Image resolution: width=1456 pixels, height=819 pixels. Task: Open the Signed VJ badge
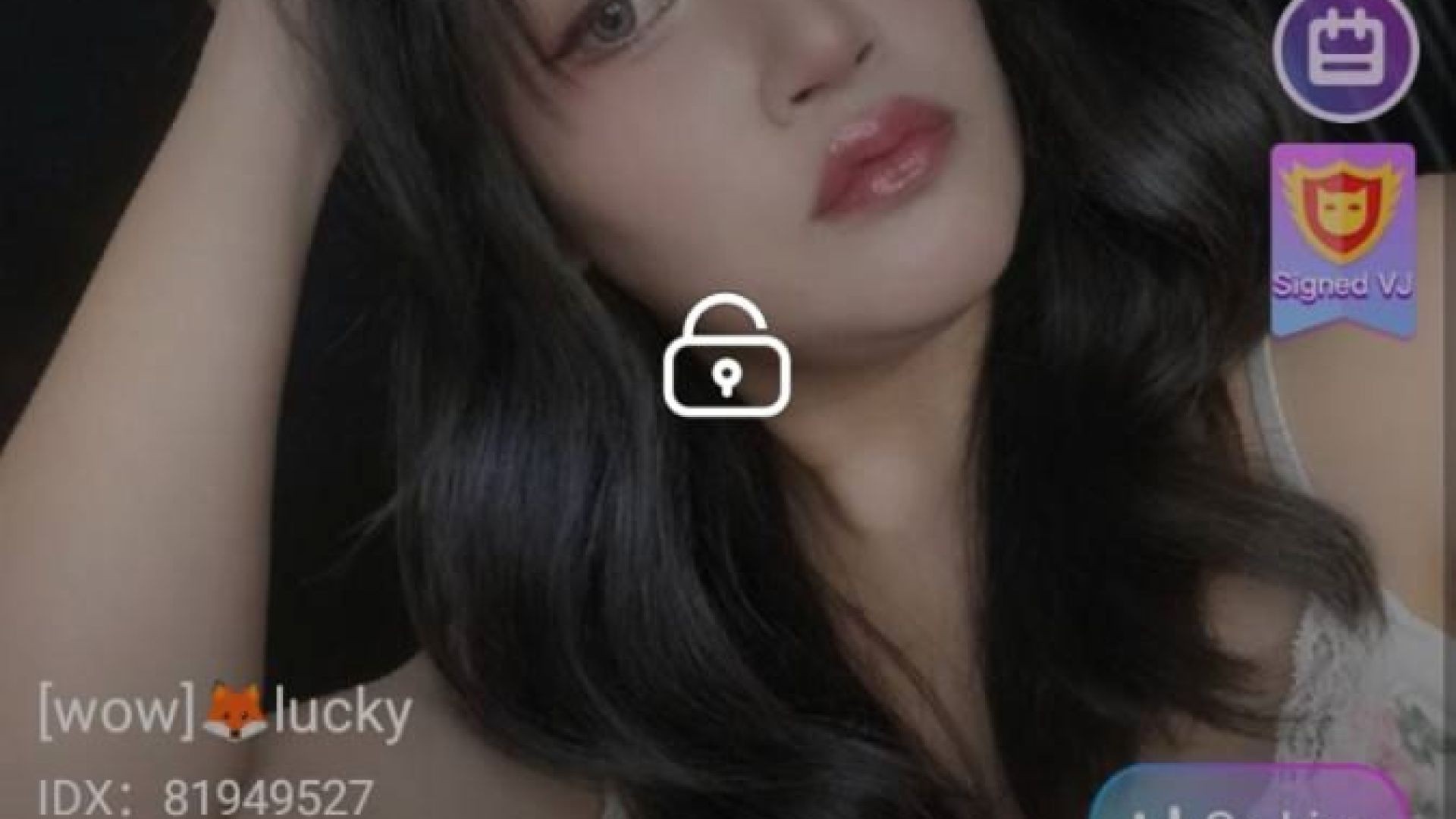[1342, 239]
